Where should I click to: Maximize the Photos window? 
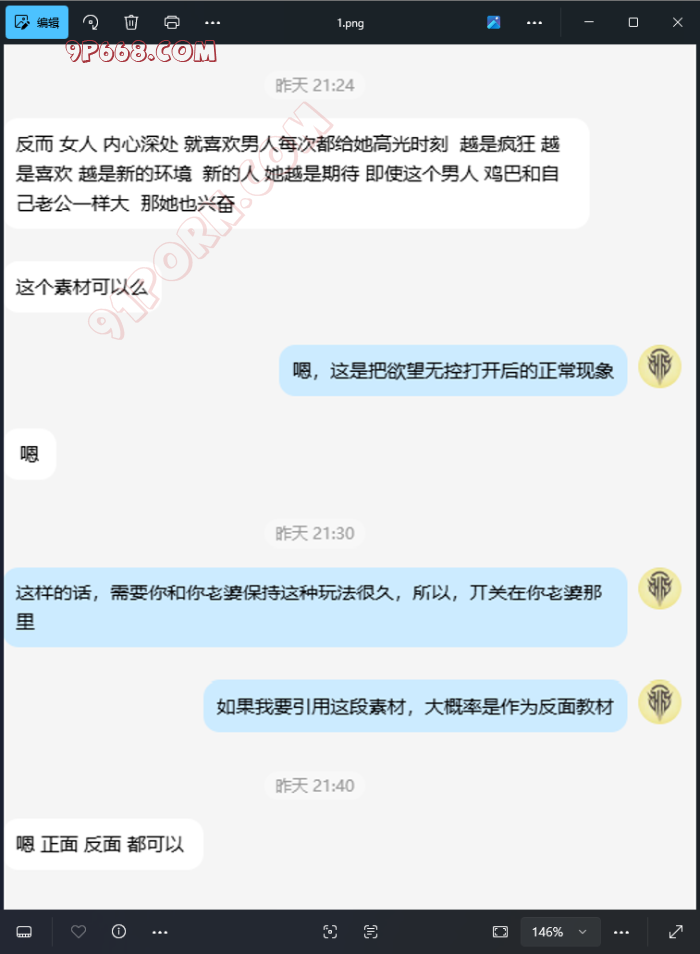coord(633,22)
